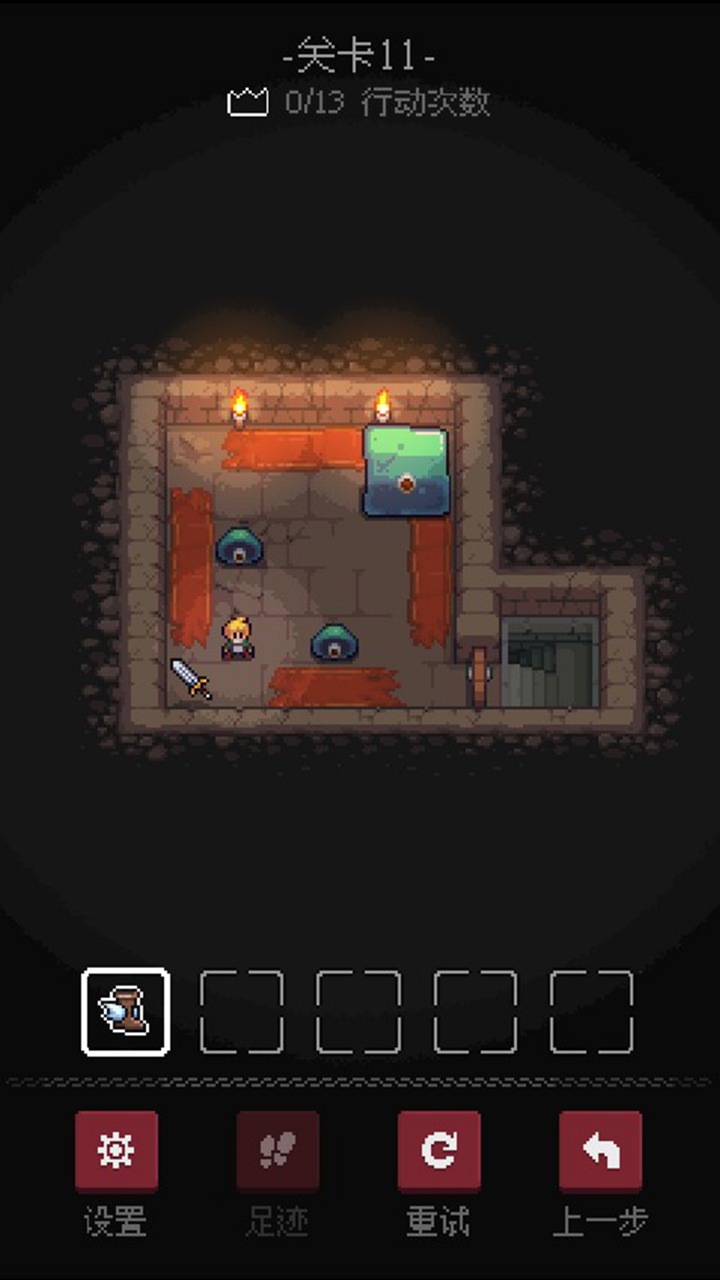Select the winged boot item slot

[125, 1012]
